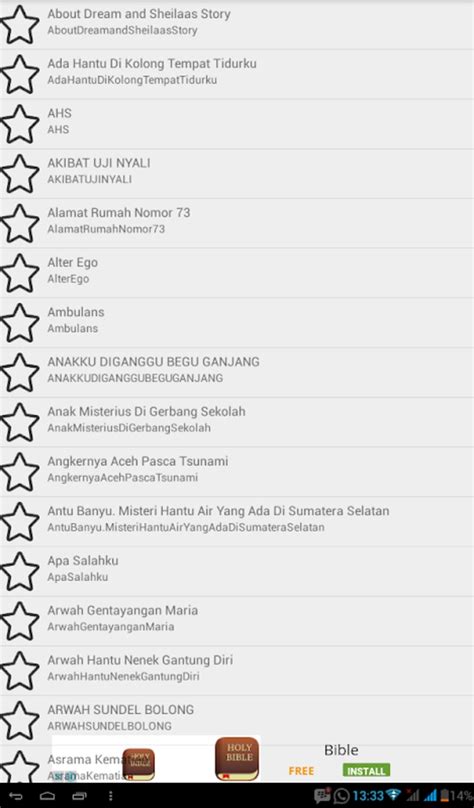Screen dimensions: 474x808
Task: Open Alamat Rumah Nomor 73
Action: coord(237,223)
